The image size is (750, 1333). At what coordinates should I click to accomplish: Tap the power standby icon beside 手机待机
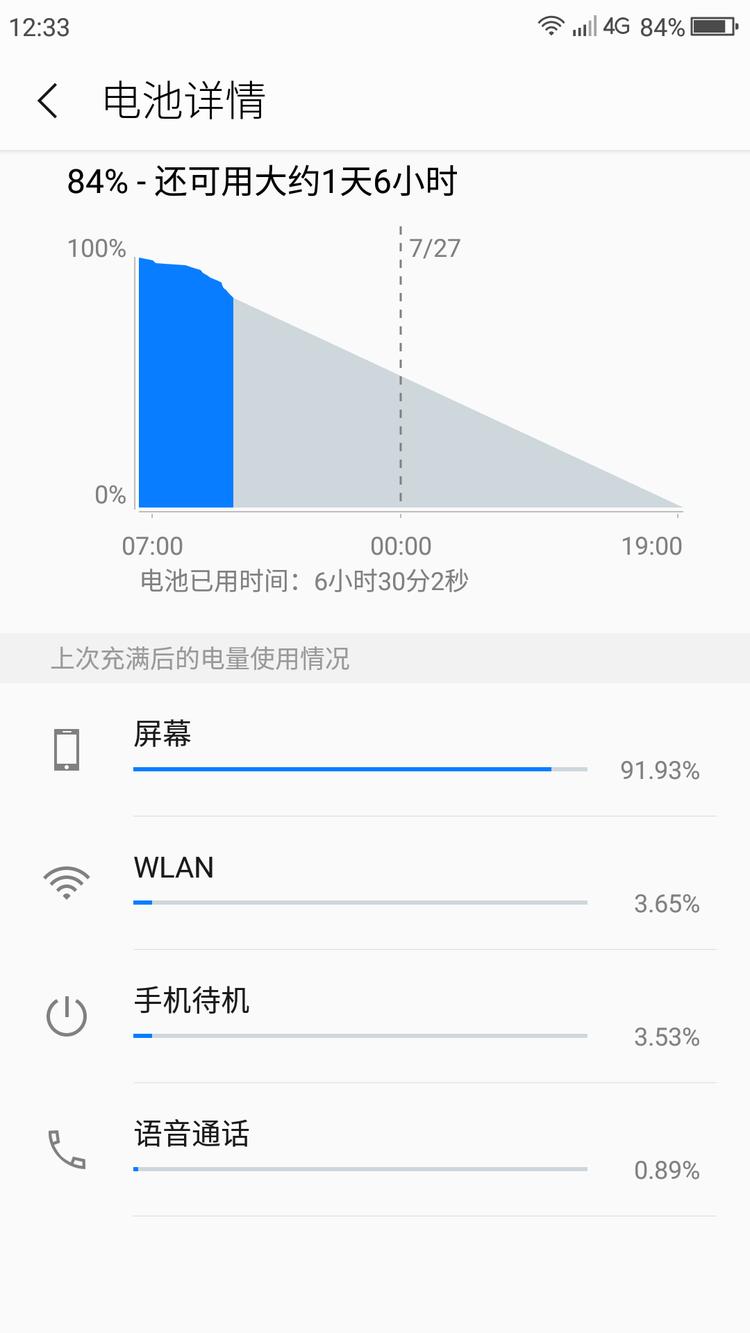coord(65,1014)
